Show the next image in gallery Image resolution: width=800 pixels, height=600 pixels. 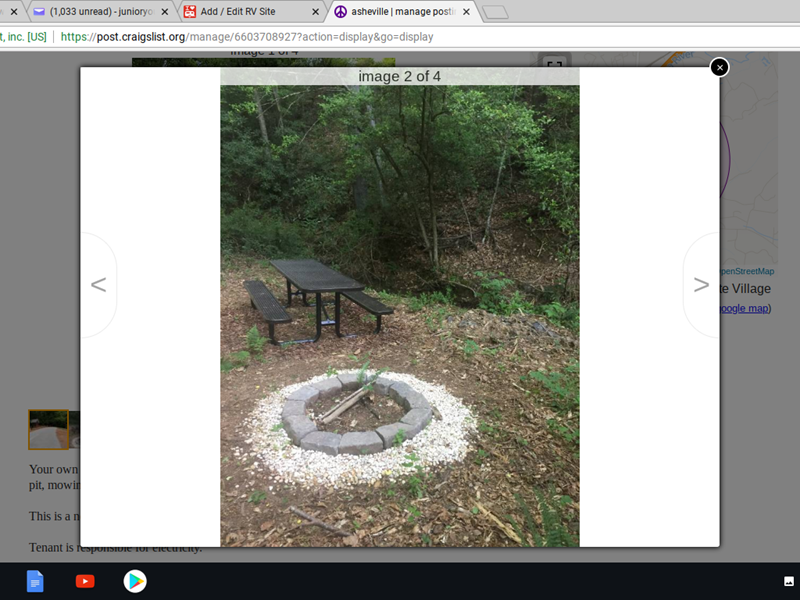(x=701, y=285)
